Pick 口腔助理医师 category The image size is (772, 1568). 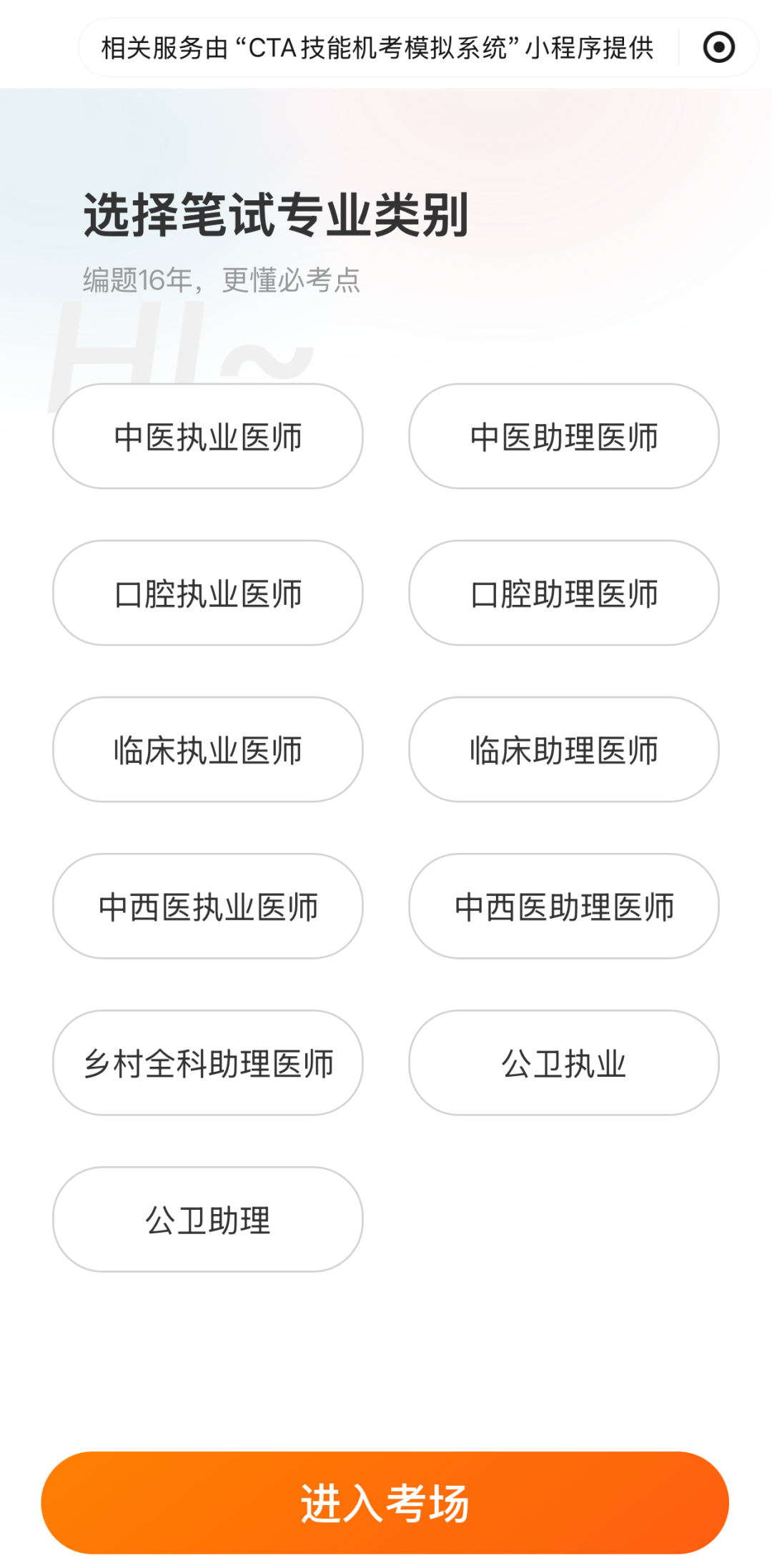point(564,593)
